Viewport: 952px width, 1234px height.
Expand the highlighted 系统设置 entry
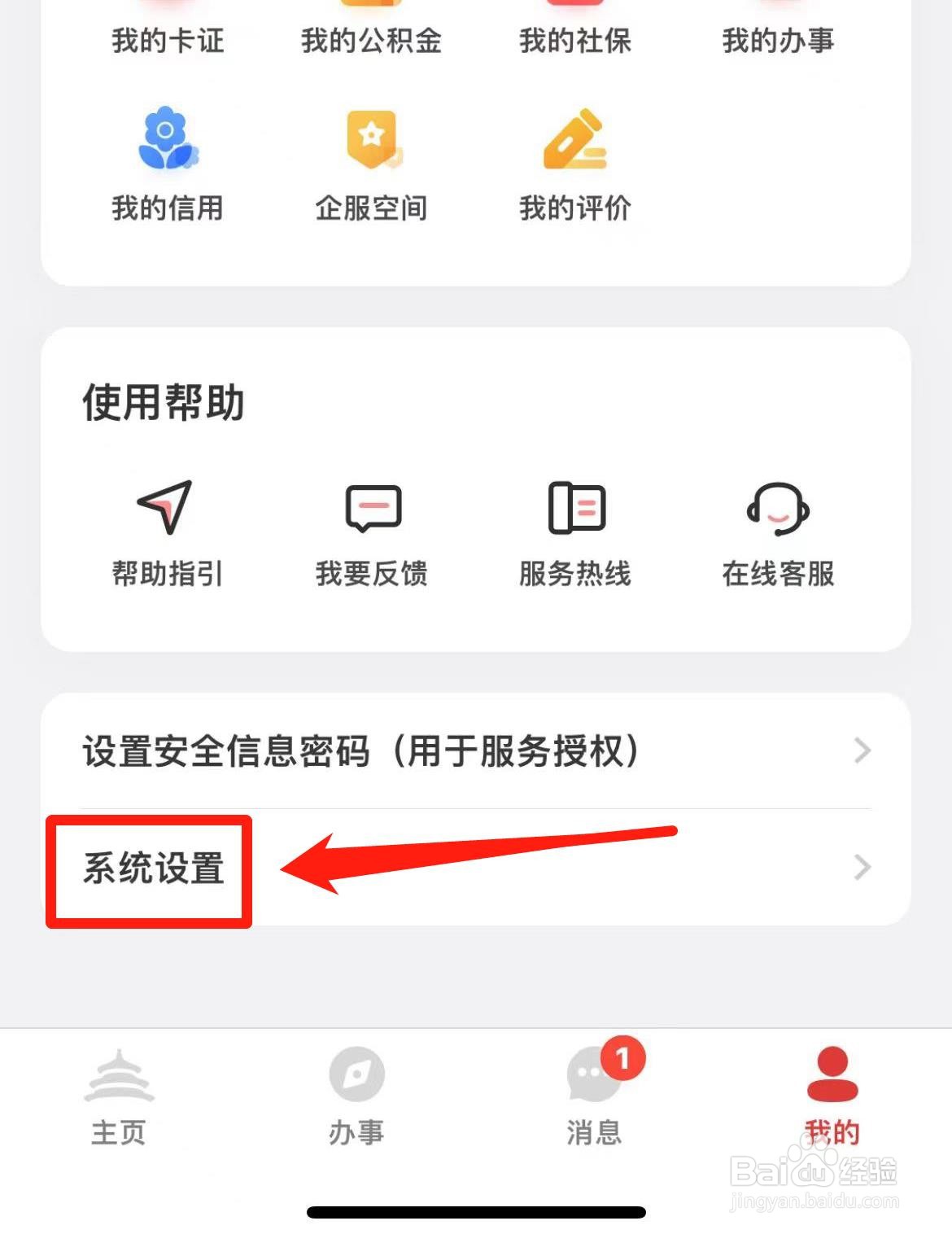pos(152,868)
